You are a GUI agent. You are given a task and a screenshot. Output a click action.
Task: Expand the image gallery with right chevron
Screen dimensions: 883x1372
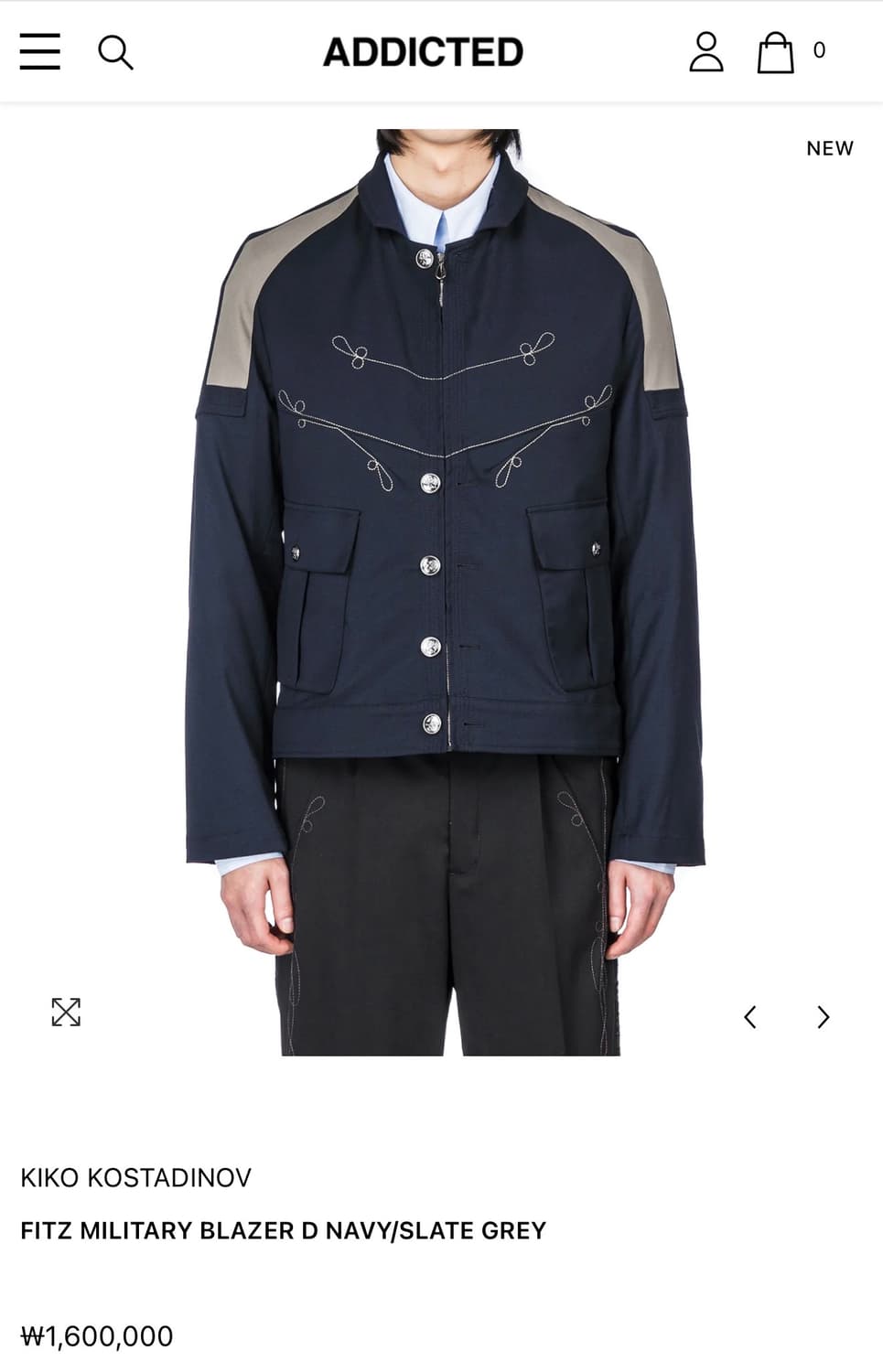click(x=823, y=1016)
